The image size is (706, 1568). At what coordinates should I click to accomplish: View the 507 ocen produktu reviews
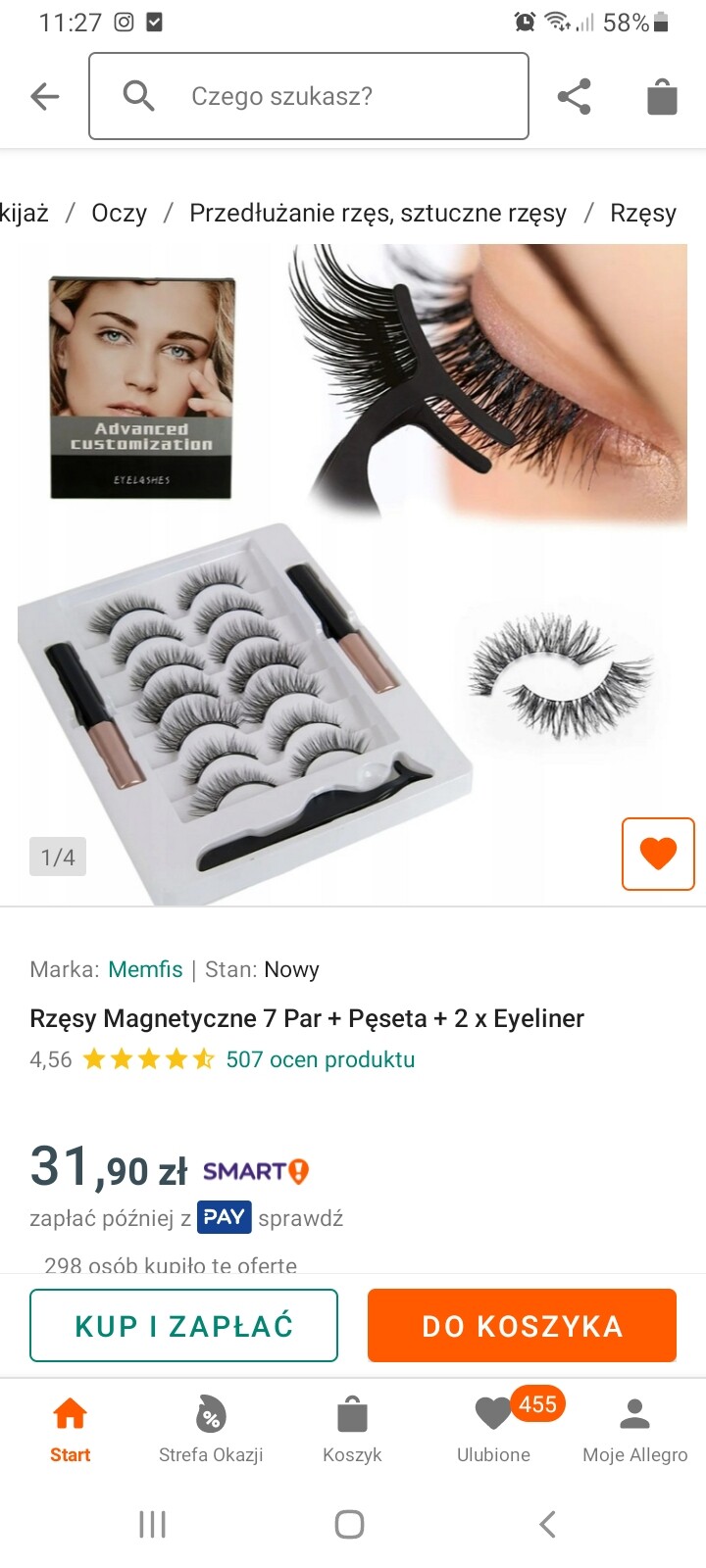click(320, 1059)
